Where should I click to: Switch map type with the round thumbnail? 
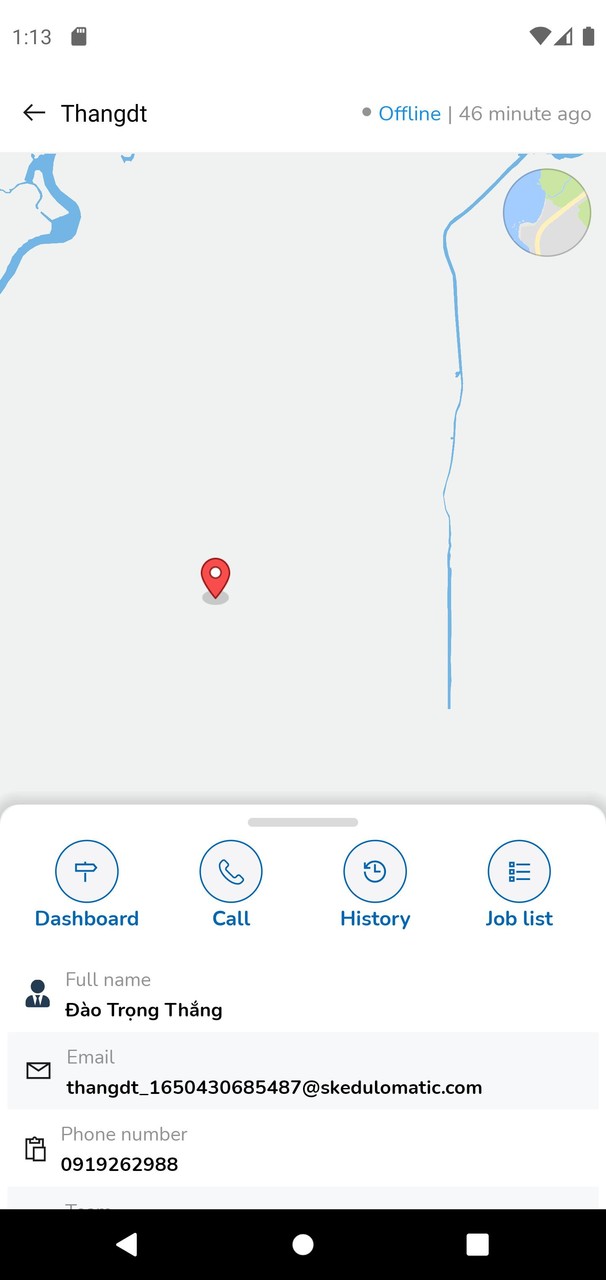point(546,212)
